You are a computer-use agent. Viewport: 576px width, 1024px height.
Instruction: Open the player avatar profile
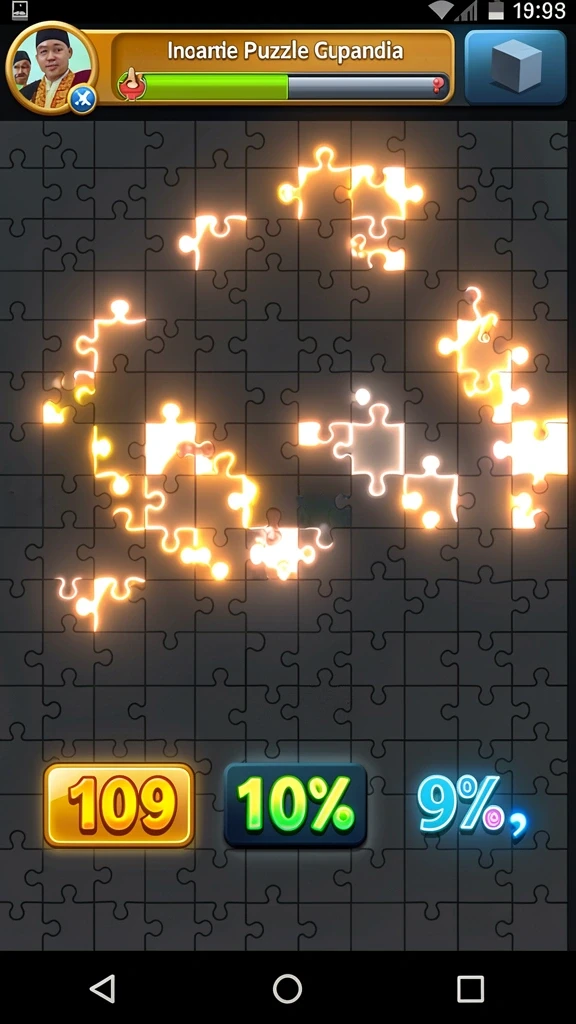(x=51, y=67)
